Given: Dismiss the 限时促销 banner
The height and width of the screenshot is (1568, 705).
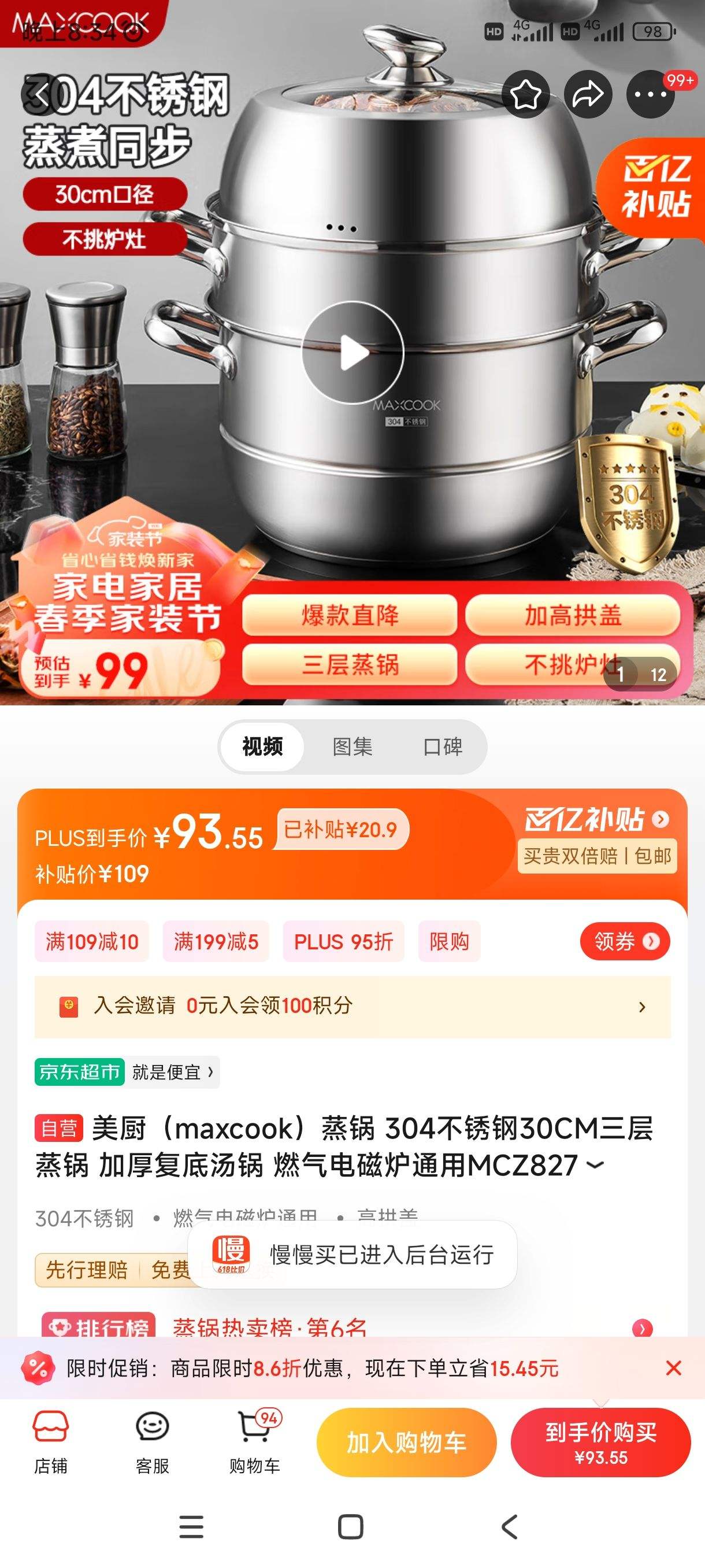Looking at the screenshot, I should tap(673, 1369).
